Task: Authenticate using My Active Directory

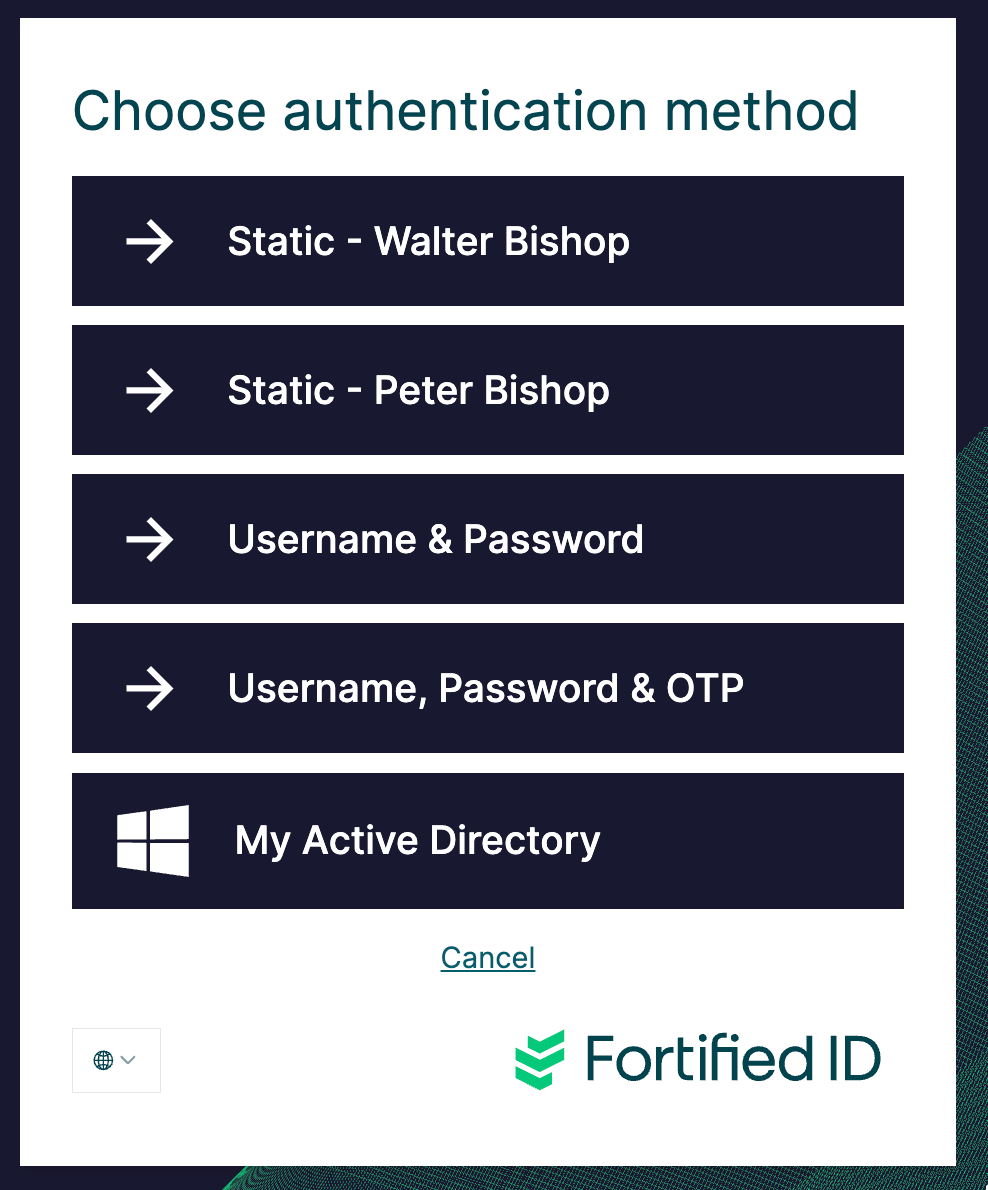Action: point(487,840)
